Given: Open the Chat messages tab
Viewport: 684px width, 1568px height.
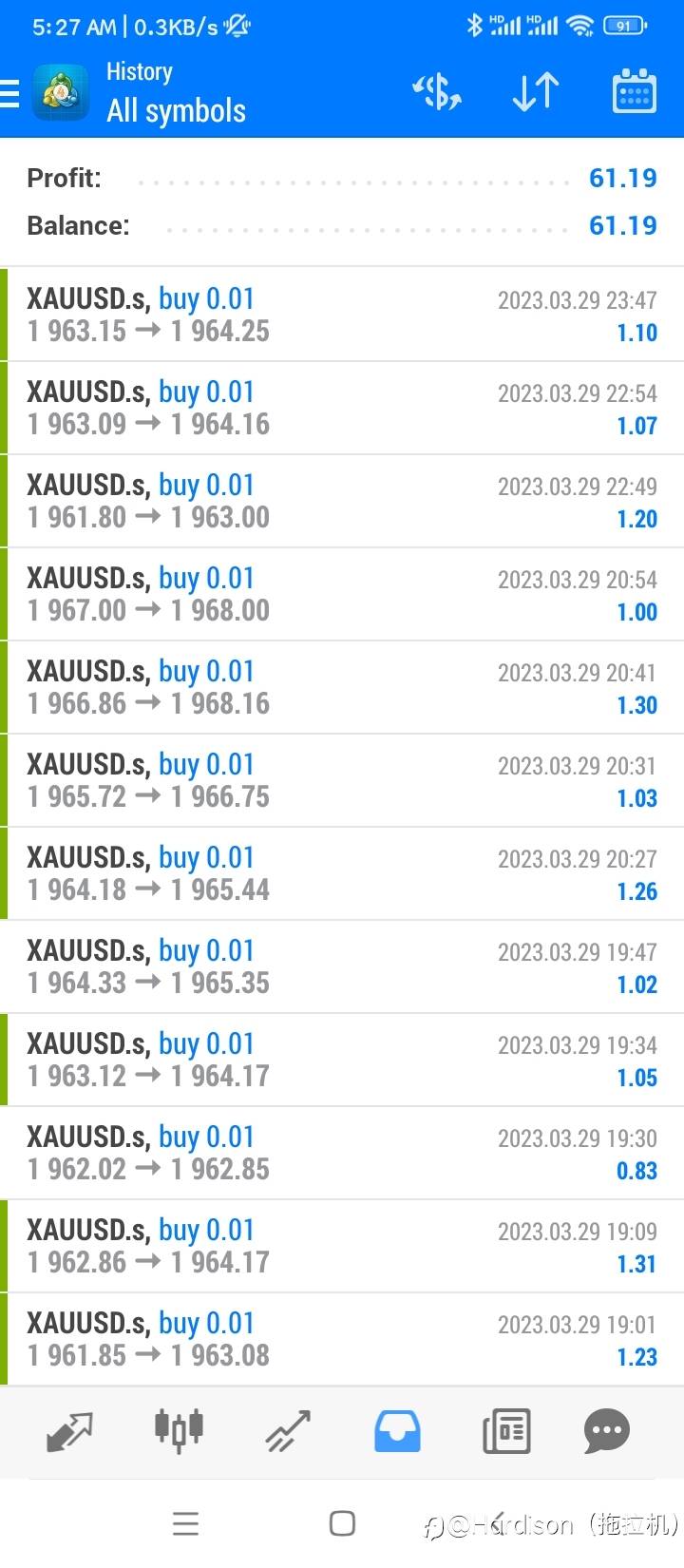Looking at the screenshot, I should point(607,1431).
